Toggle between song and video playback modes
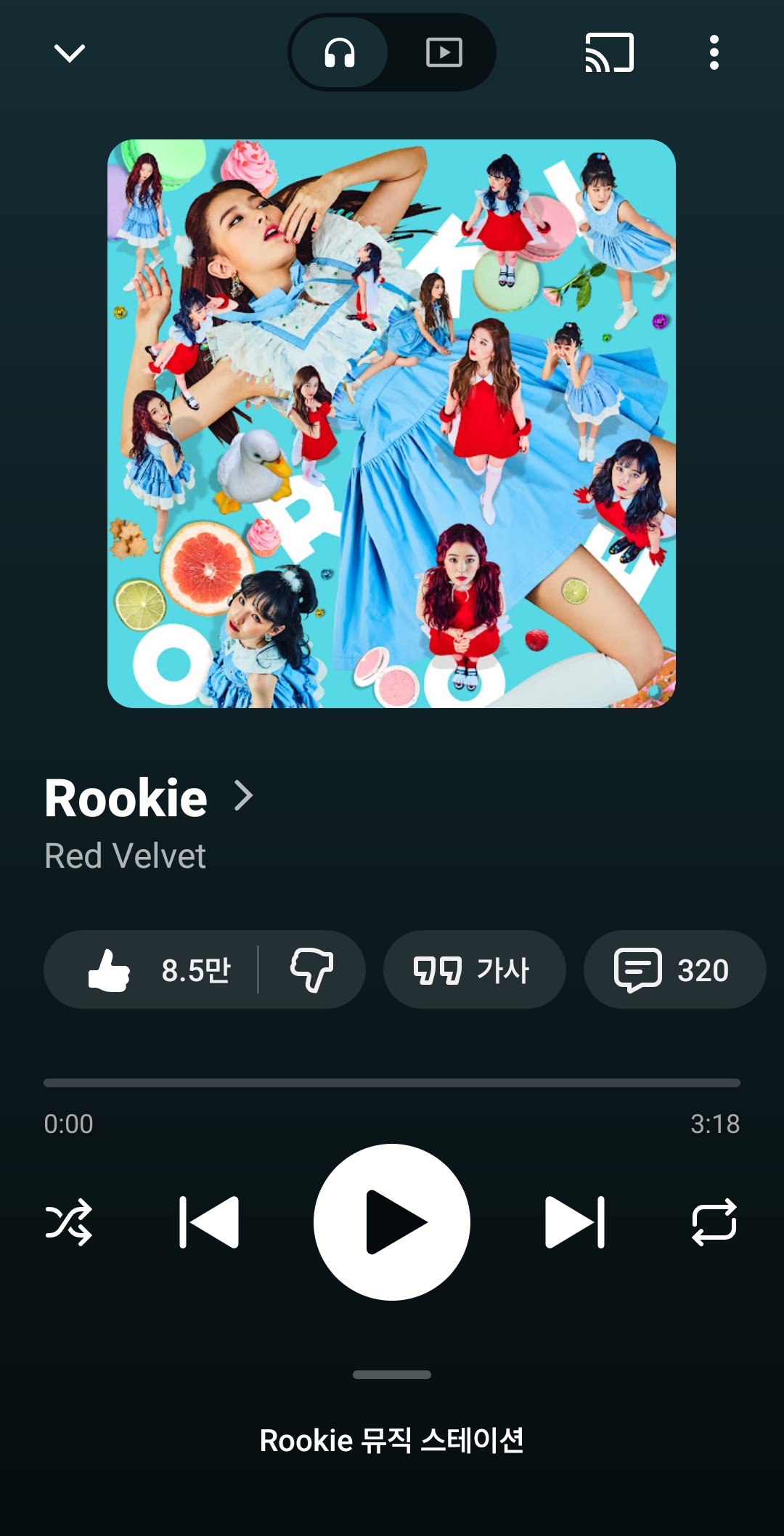The image size is (784, 1536). (x=392, y=52)
